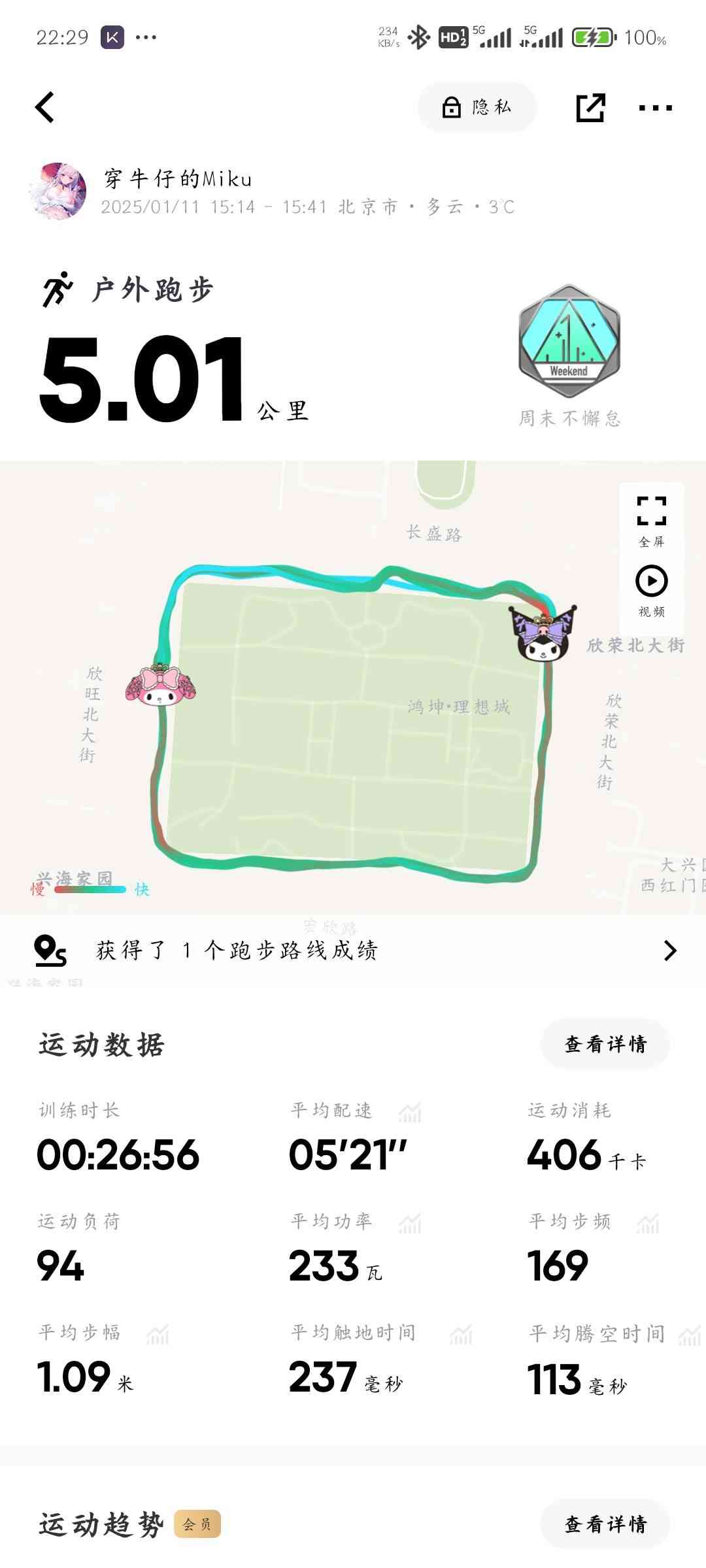Tap 查看详情 next to 运动数据
This screenshot has height=1568, width=706.
pos(605,1044)
